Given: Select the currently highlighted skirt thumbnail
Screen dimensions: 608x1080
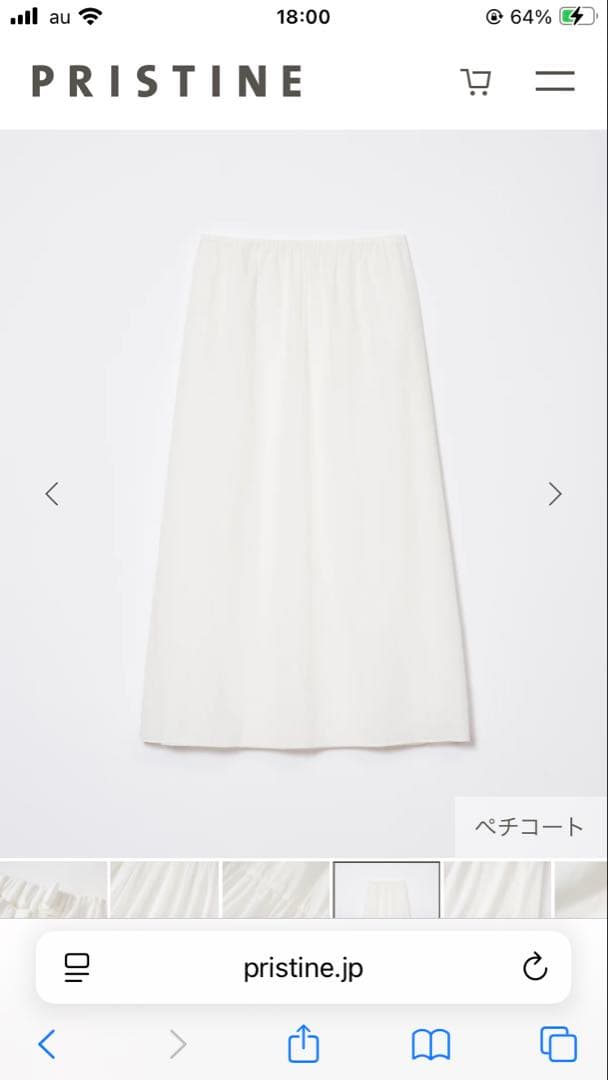Looking at the screenshot, I should tap(386, 889).
